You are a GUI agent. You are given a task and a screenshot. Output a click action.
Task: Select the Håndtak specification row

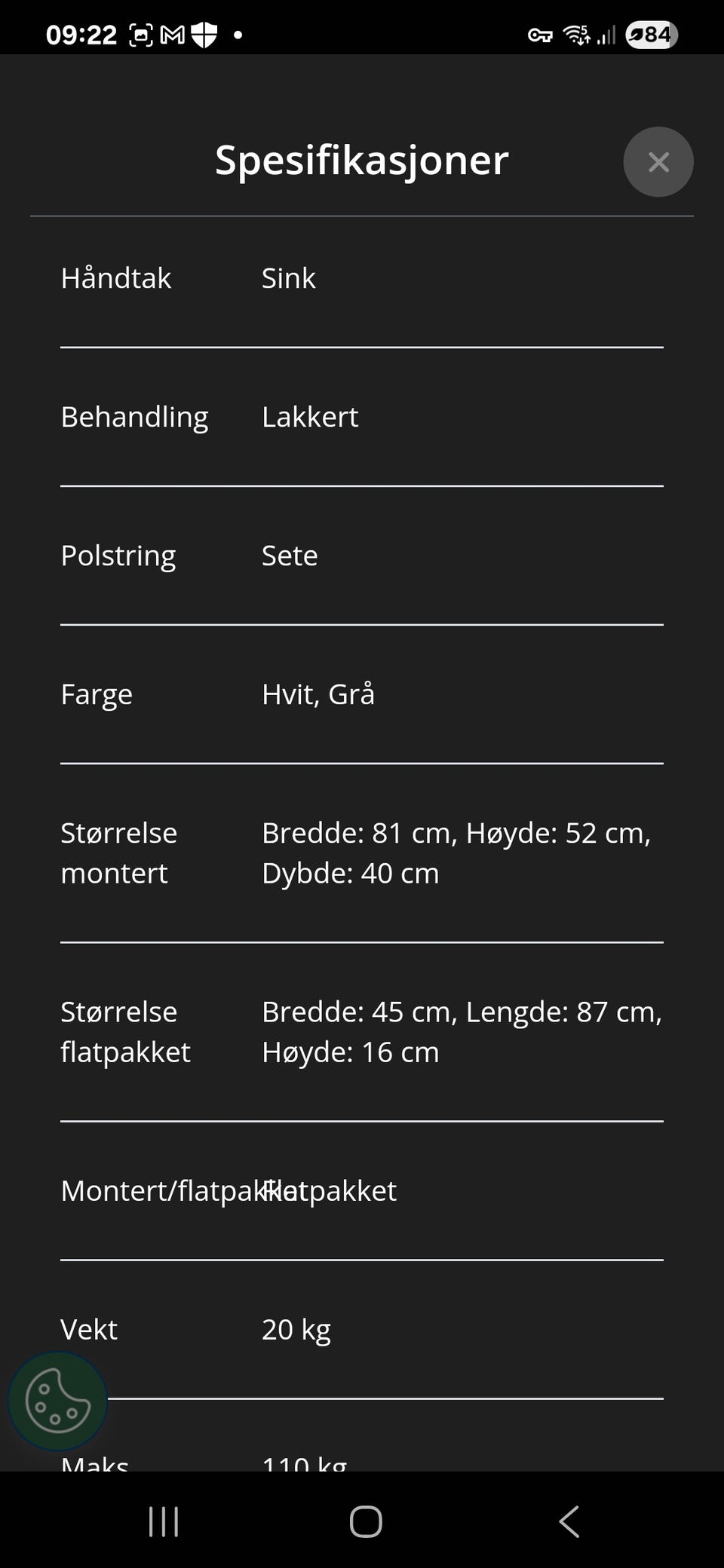[362, 277]
